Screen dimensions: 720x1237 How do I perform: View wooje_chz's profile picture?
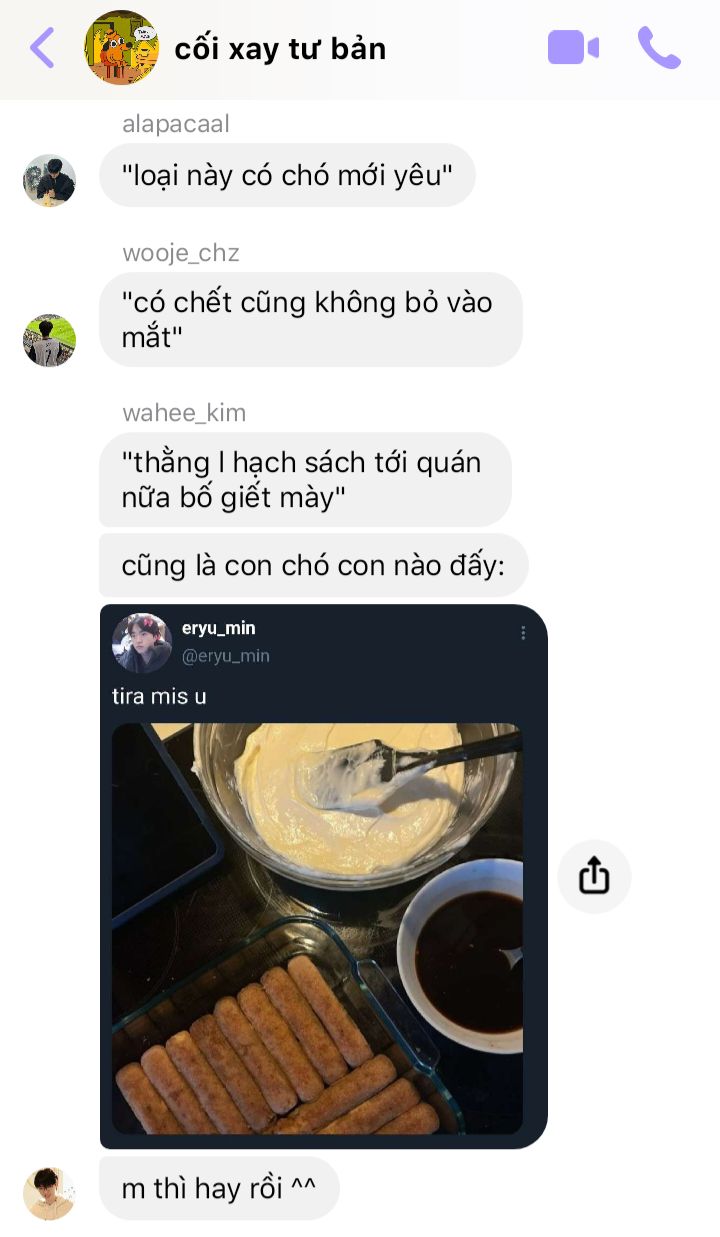click(49, 340)
